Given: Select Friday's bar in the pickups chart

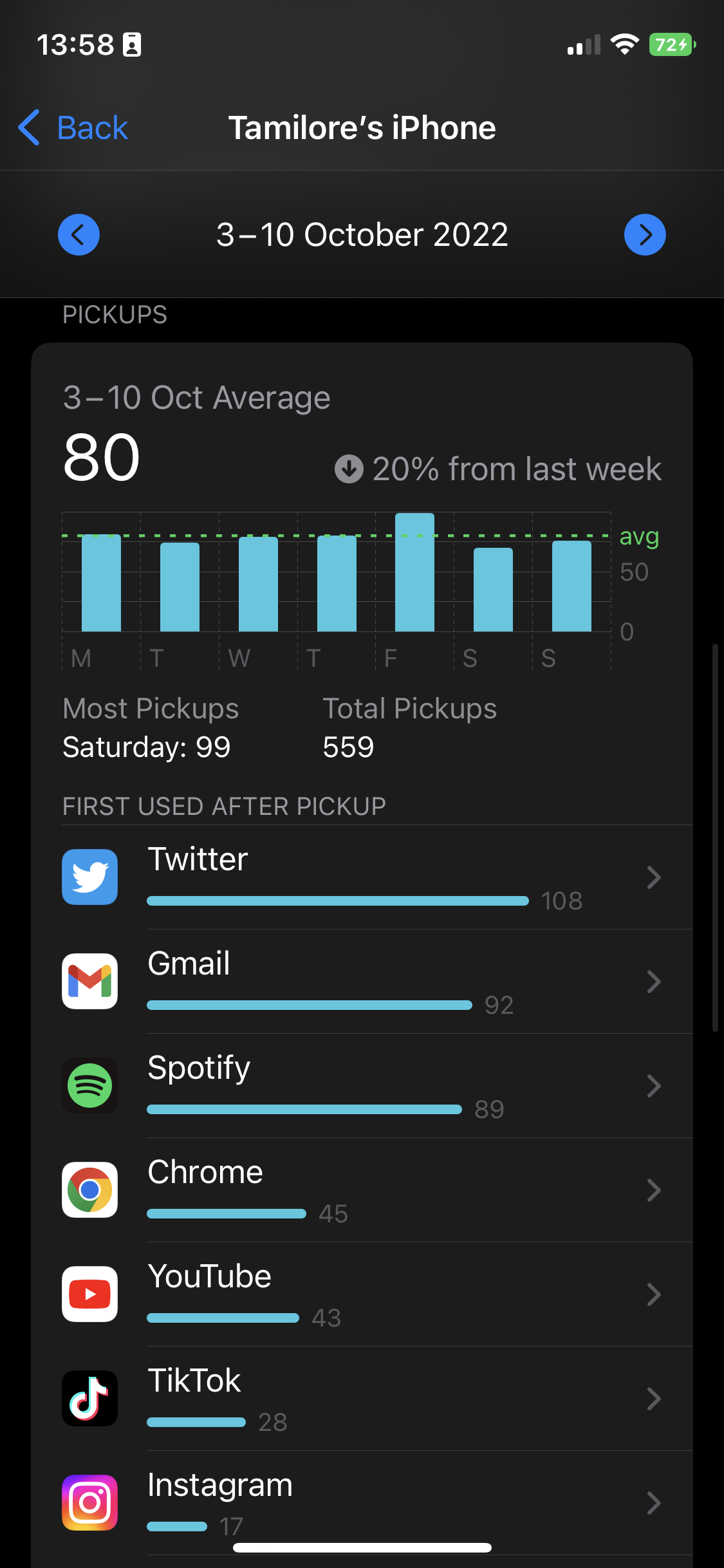Looking at the screenshot, I should pyautogui.click(x=414, y=572).
